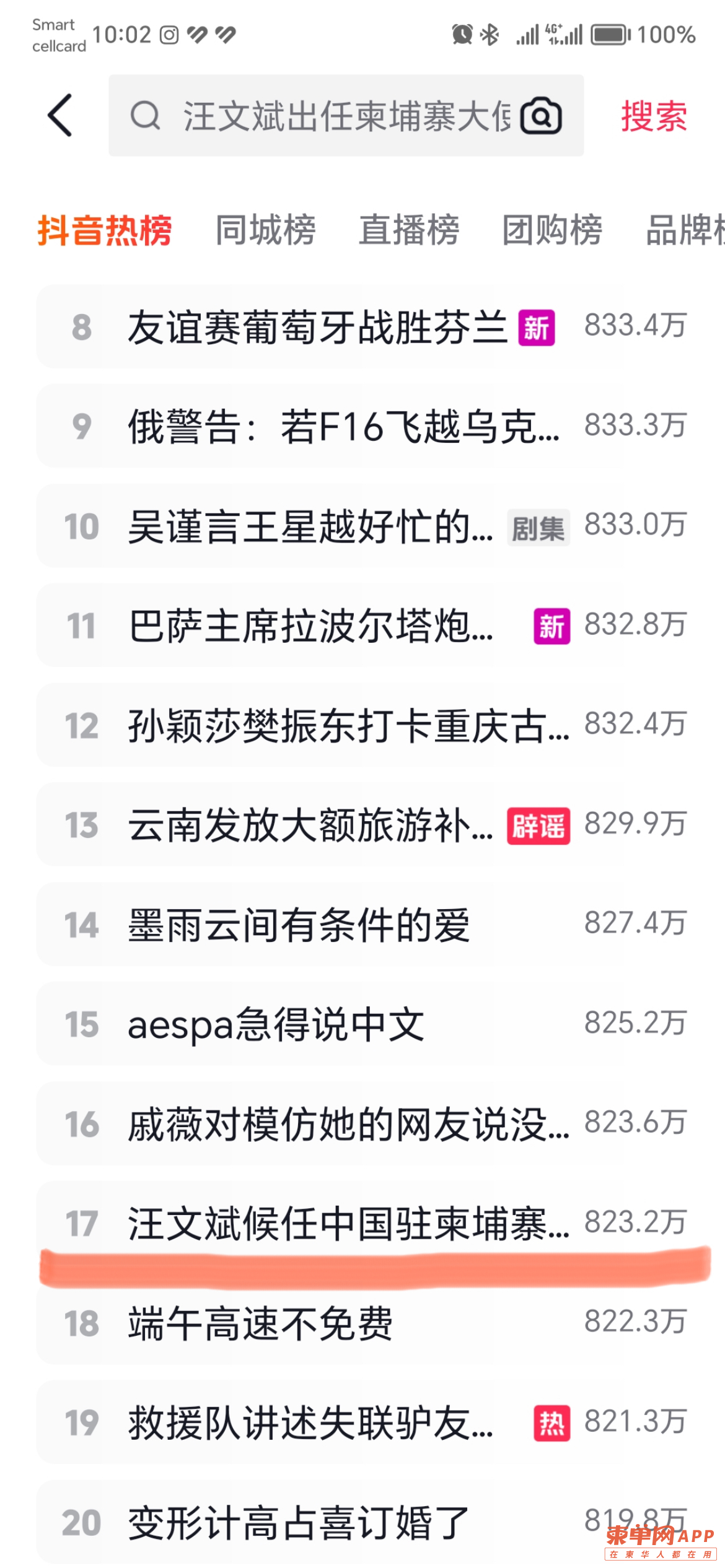Open the 巴萨主席拉波尔塔 topic
725x1568 pixels.
click(x=362, y=625)
